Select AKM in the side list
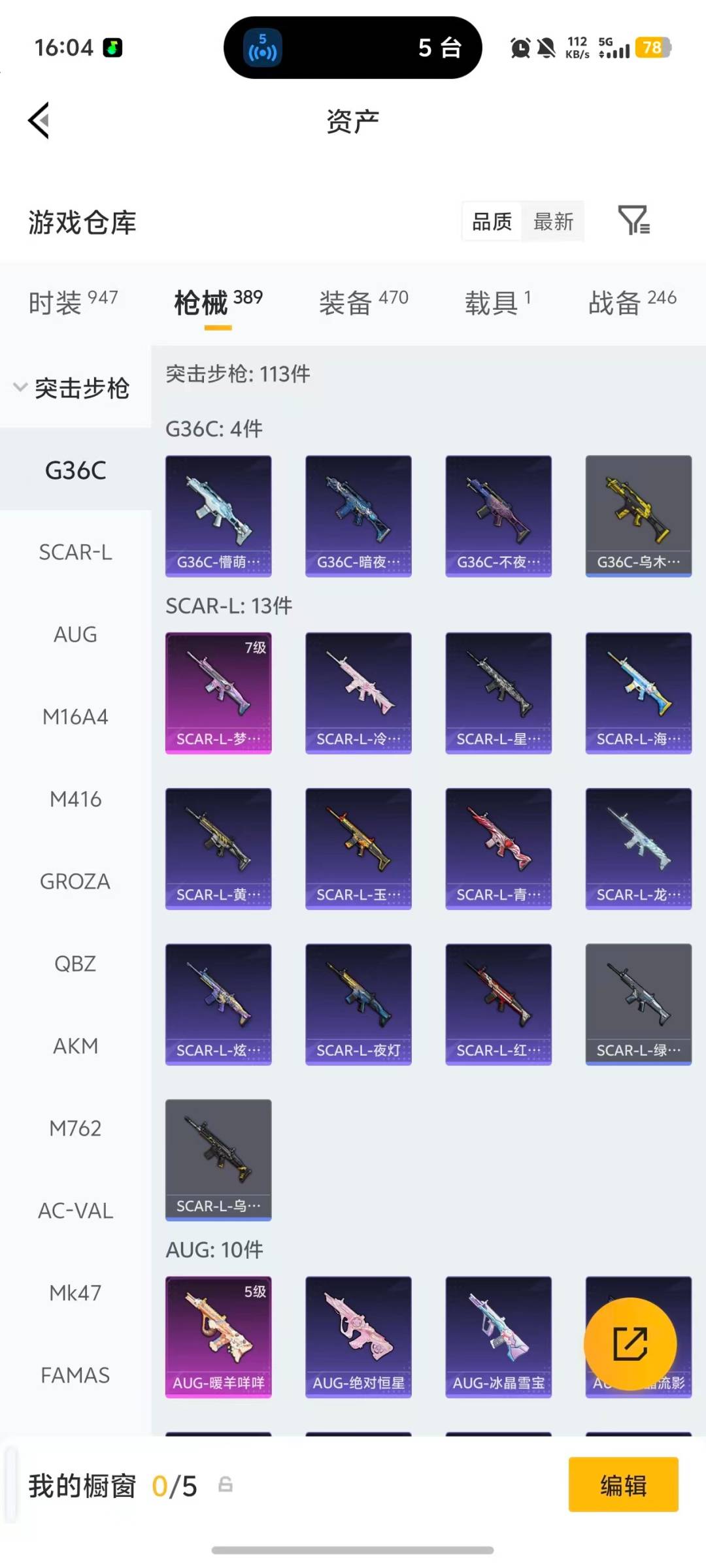This screenshot has width=706, height=1568. [75, 1046]
